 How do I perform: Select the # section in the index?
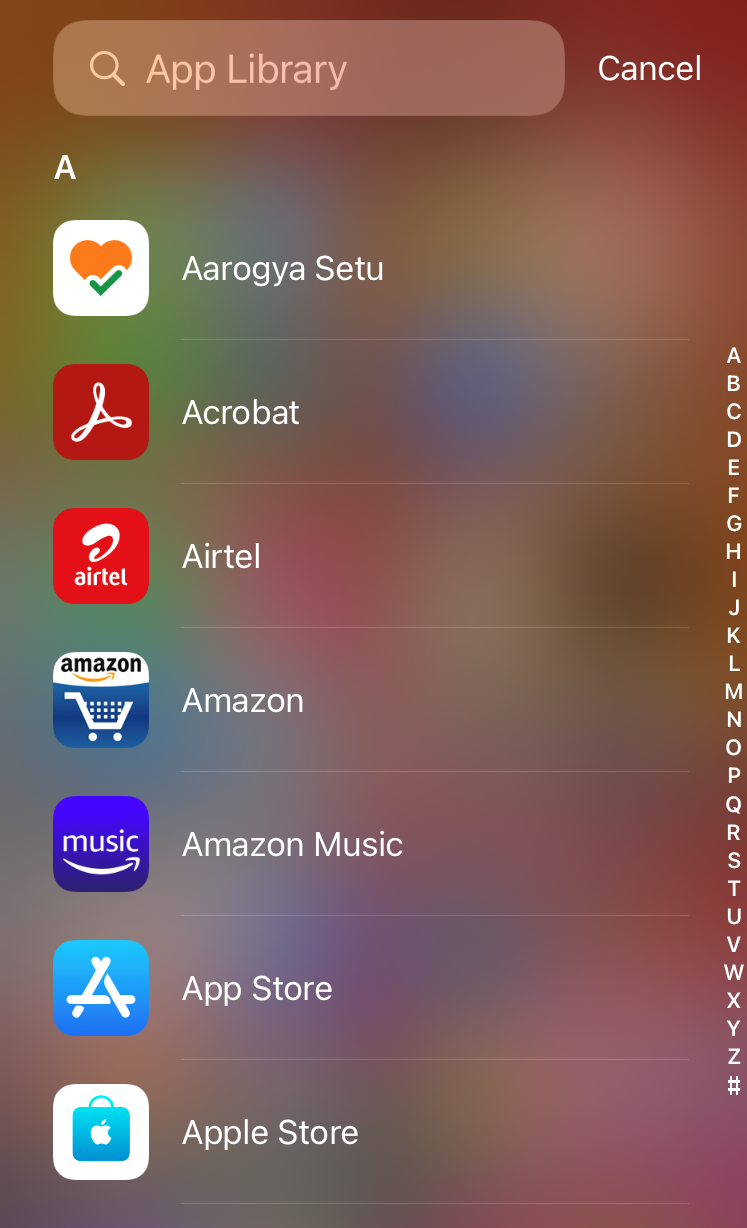click(x=733, y=1085)
